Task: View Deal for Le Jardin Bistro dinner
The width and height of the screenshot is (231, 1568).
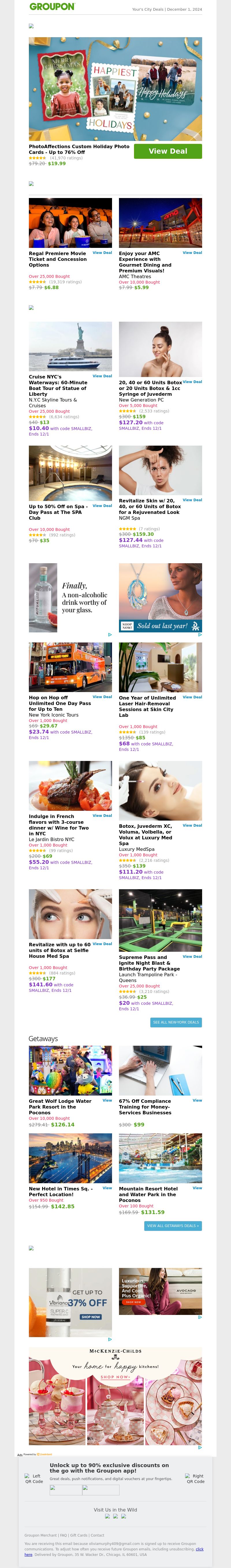Action: (102, 816)
